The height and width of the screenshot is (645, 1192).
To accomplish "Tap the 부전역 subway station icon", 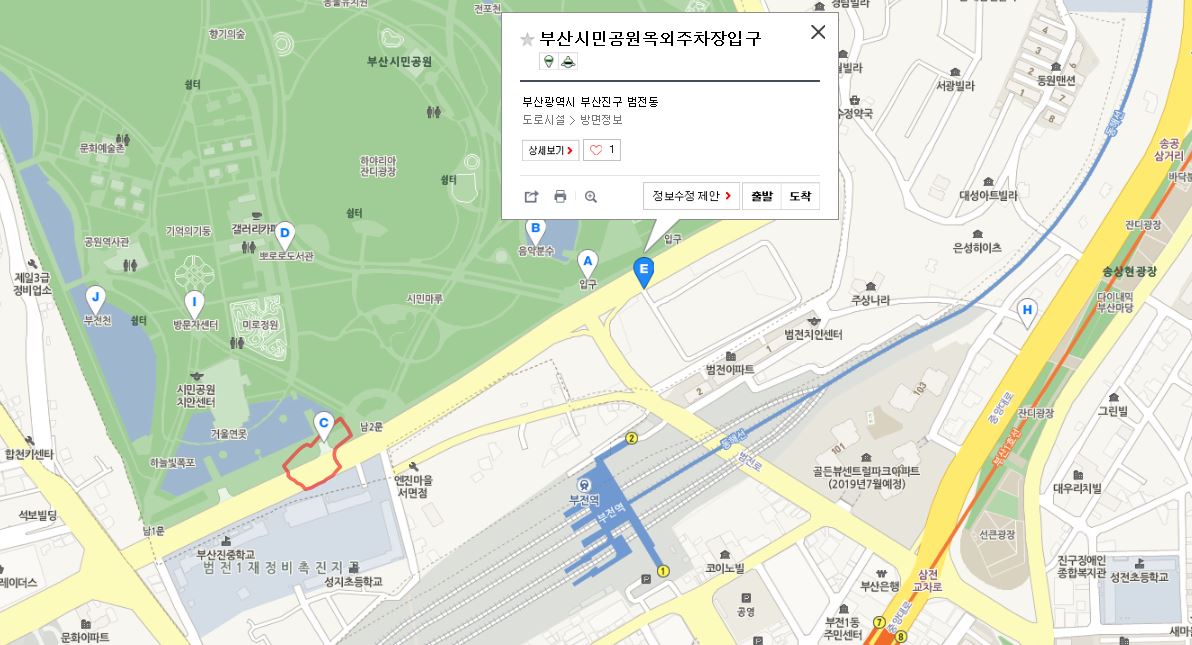I will [x=584, y=486].
